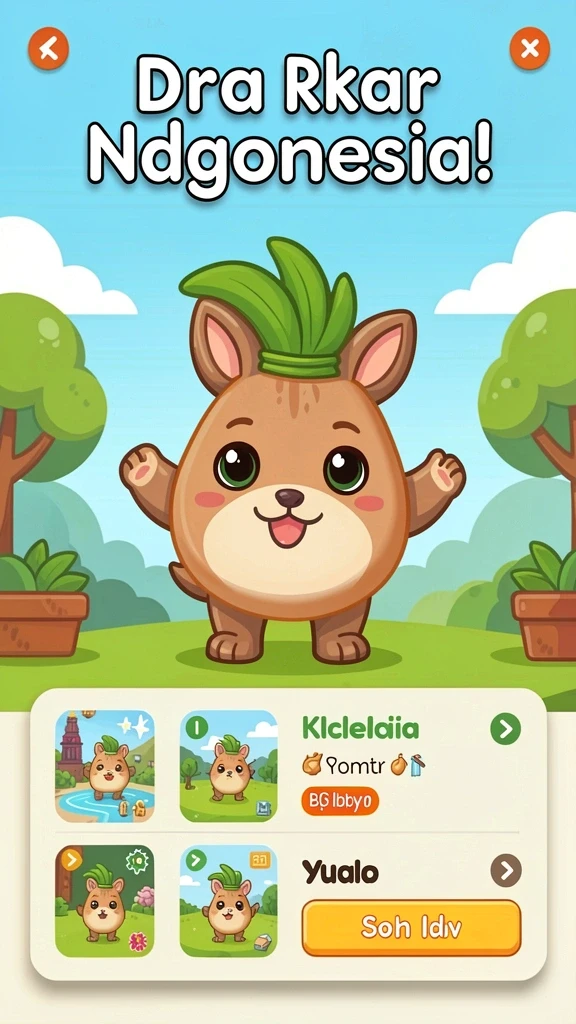Open the green chevron next to Klclelaia
This screenshot has width=576, height=1024.
tap(505, 728)
